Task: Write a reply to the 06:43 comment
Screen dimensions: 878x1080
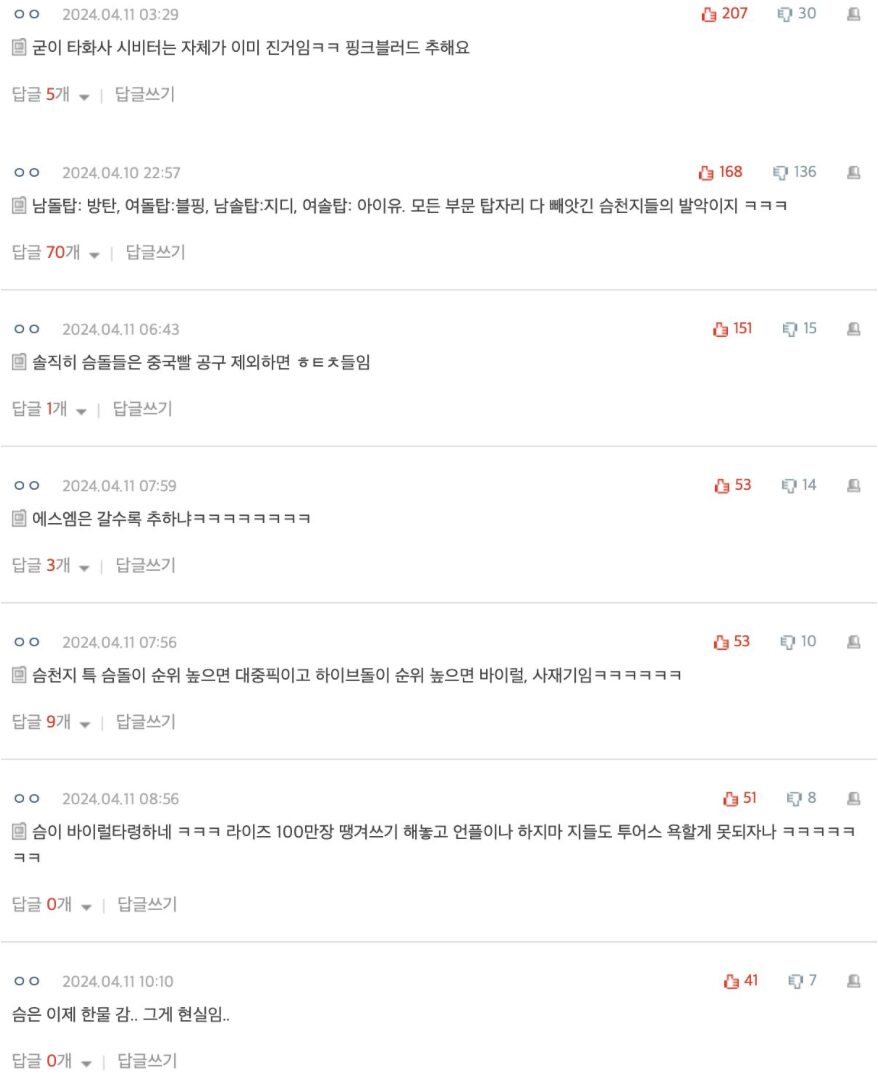Action: coord(142,409)
